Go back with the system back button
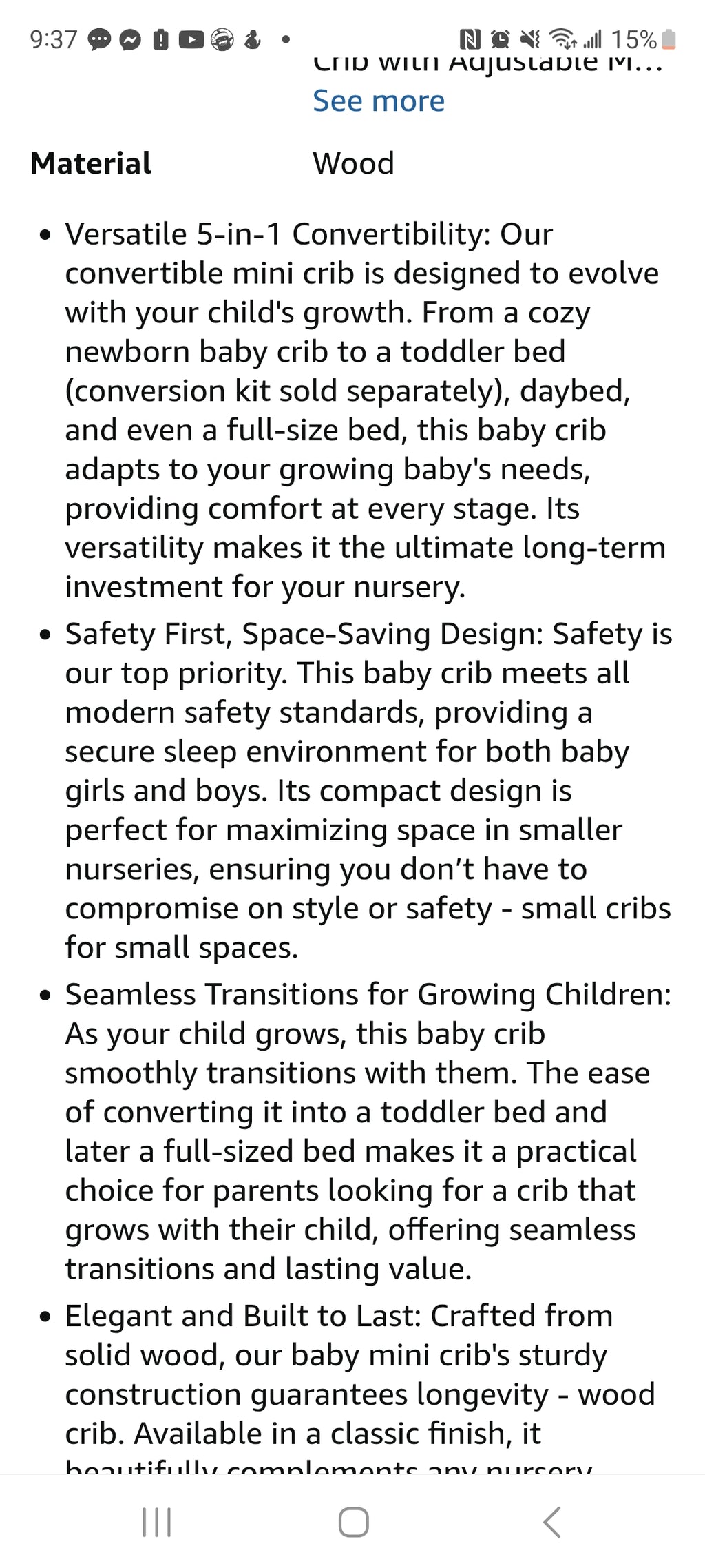This screenshot has width=705, height=1568. [x=551, y=1522]
